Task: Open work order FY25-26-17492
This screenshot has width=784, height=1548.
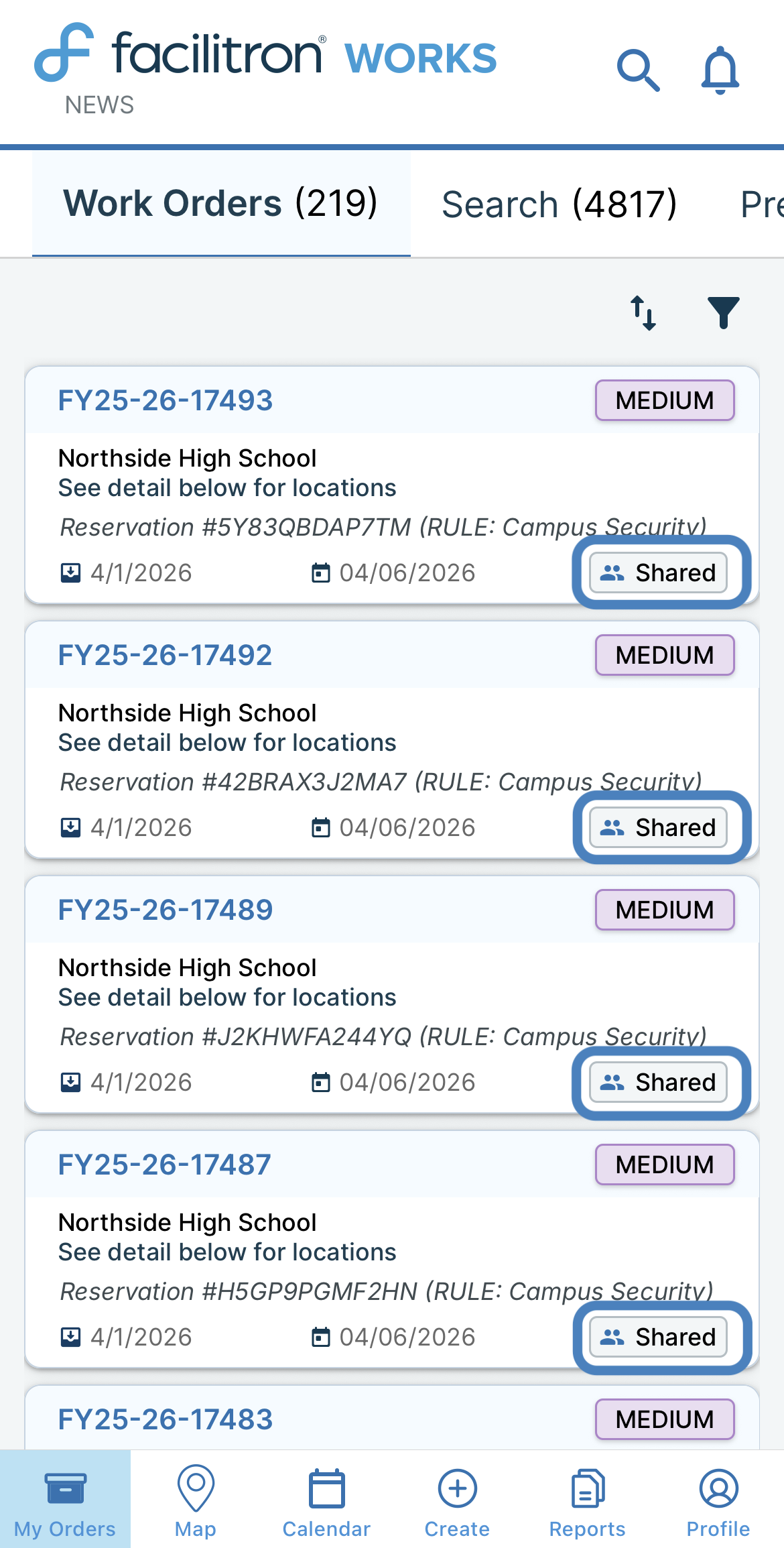Action: click(166, 655)
